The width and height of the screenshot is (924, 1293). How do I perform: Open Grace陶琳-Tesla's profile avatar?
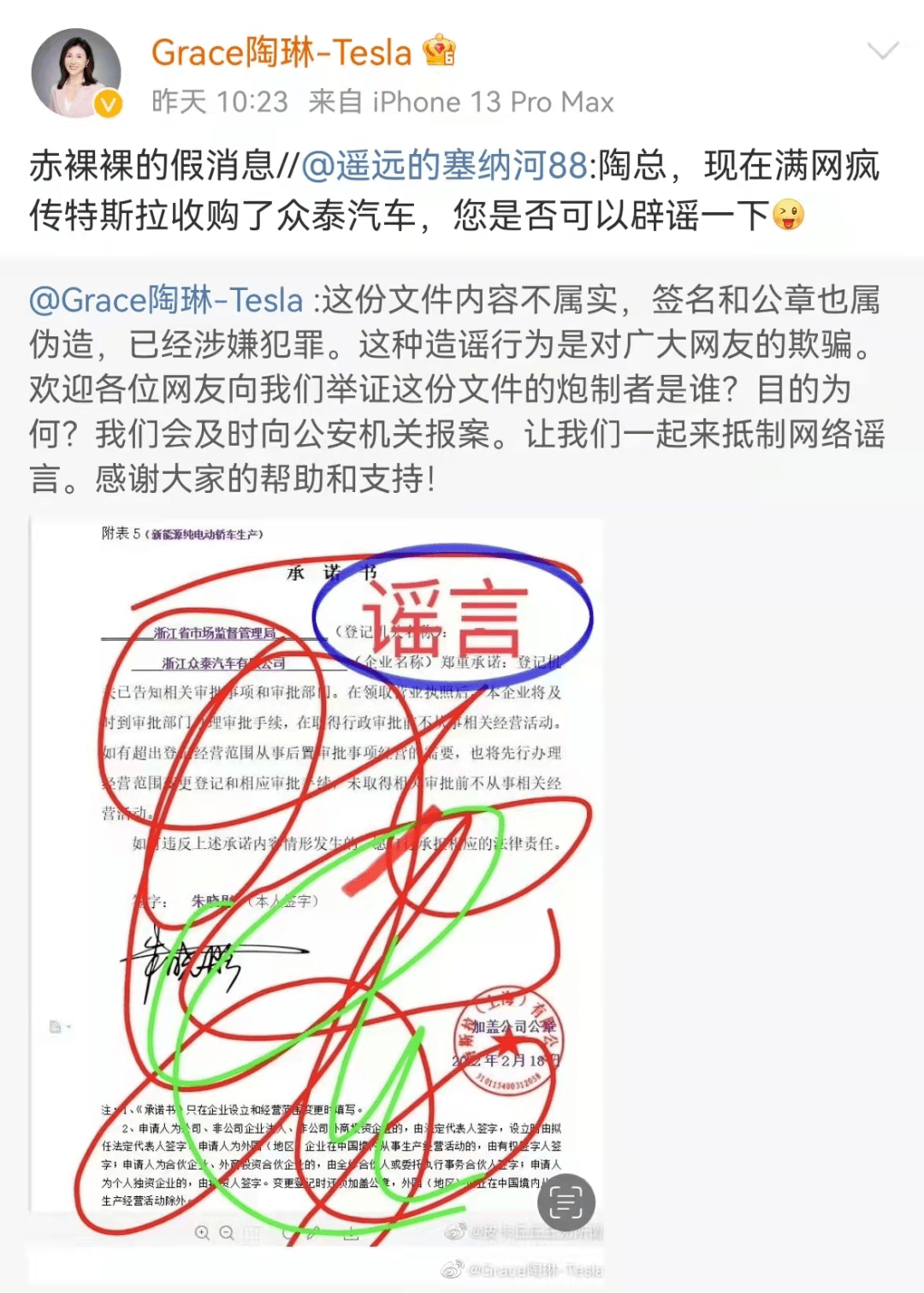tap(75, 73)
